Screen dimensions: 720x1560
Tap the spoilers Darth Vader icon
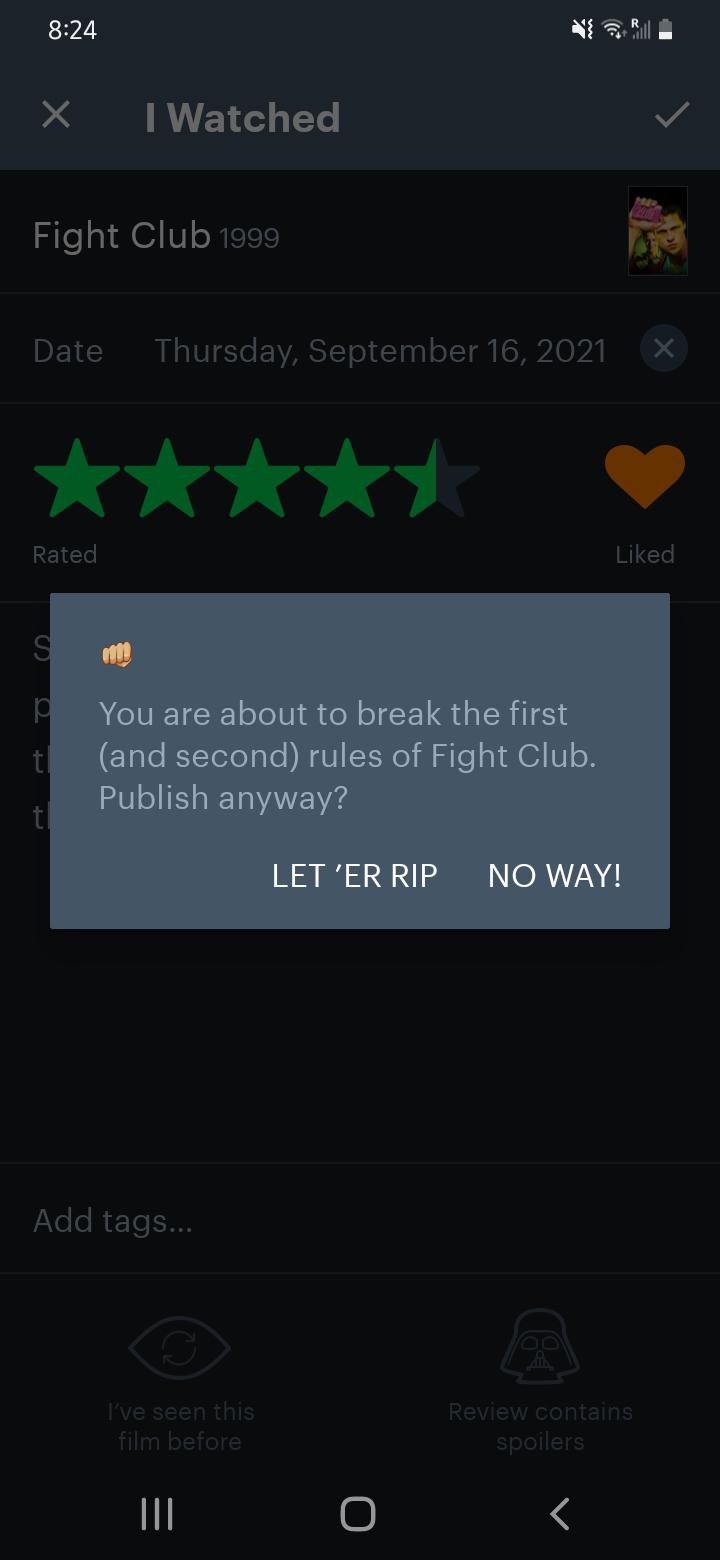pos(540,1346)
